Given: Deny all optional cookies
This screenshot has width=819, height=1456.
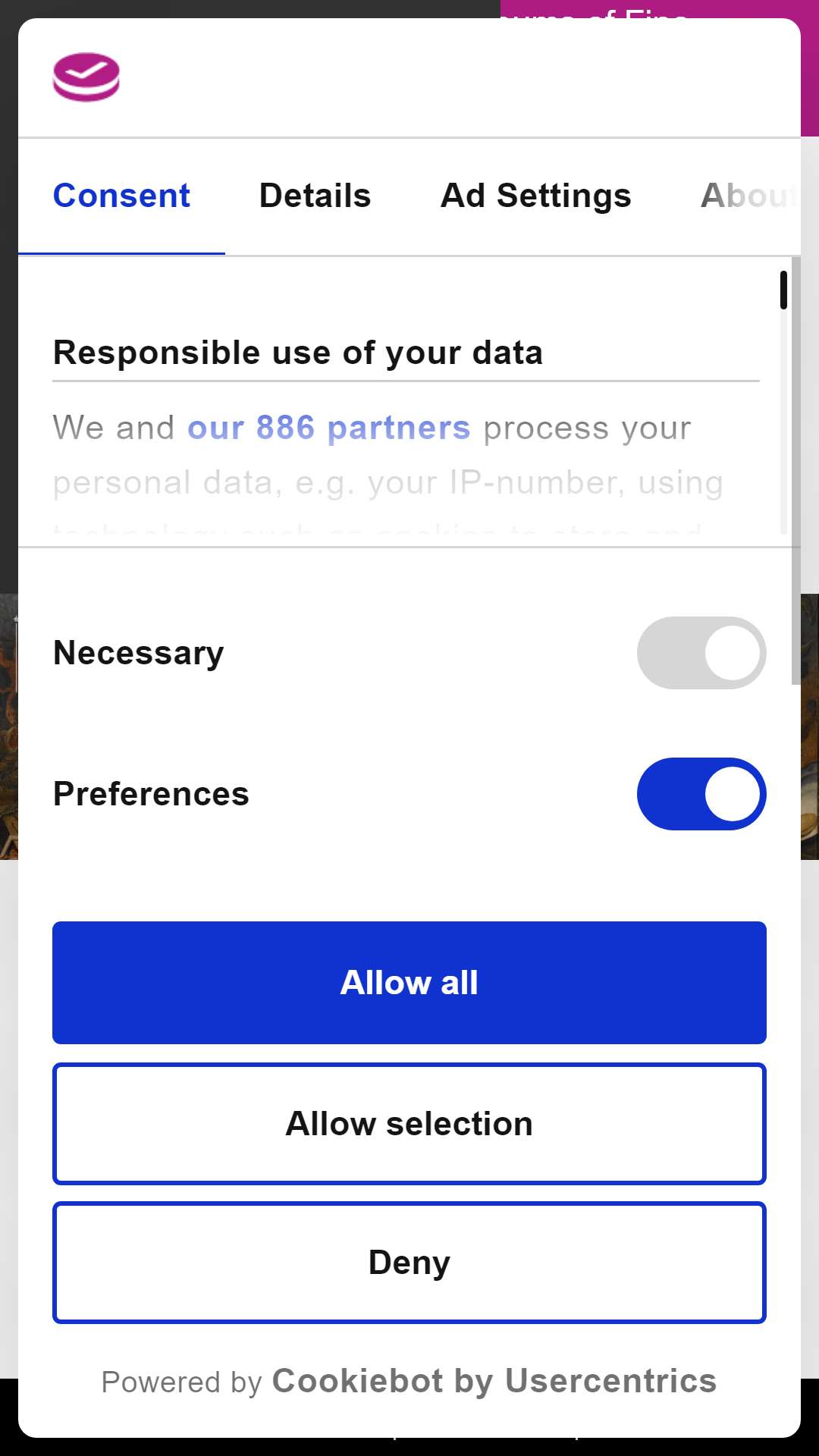Looking at the screenshot, I should pos(409,1263).
